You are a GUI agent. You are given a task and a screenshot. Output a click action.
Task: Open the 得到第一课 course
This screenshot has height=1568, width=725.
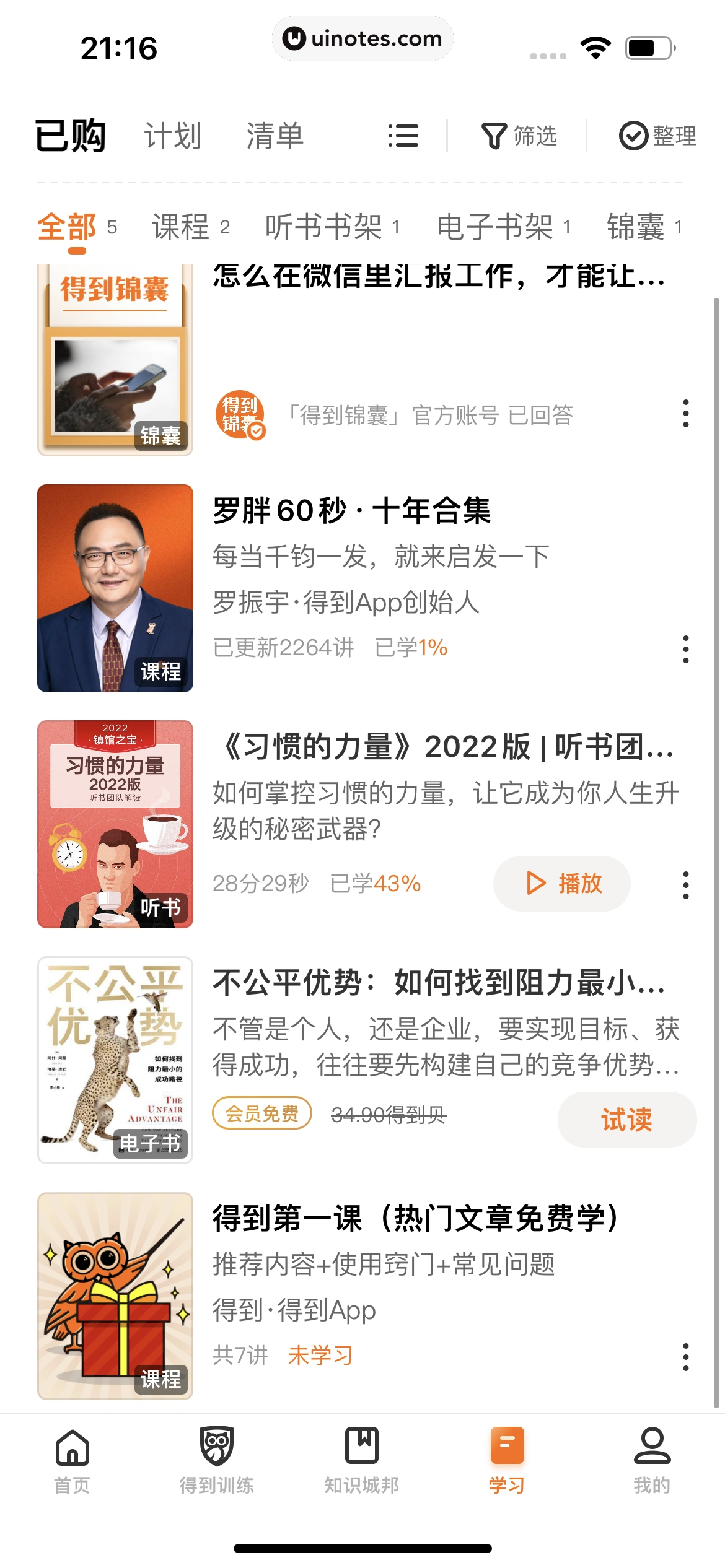point(414,1219)
